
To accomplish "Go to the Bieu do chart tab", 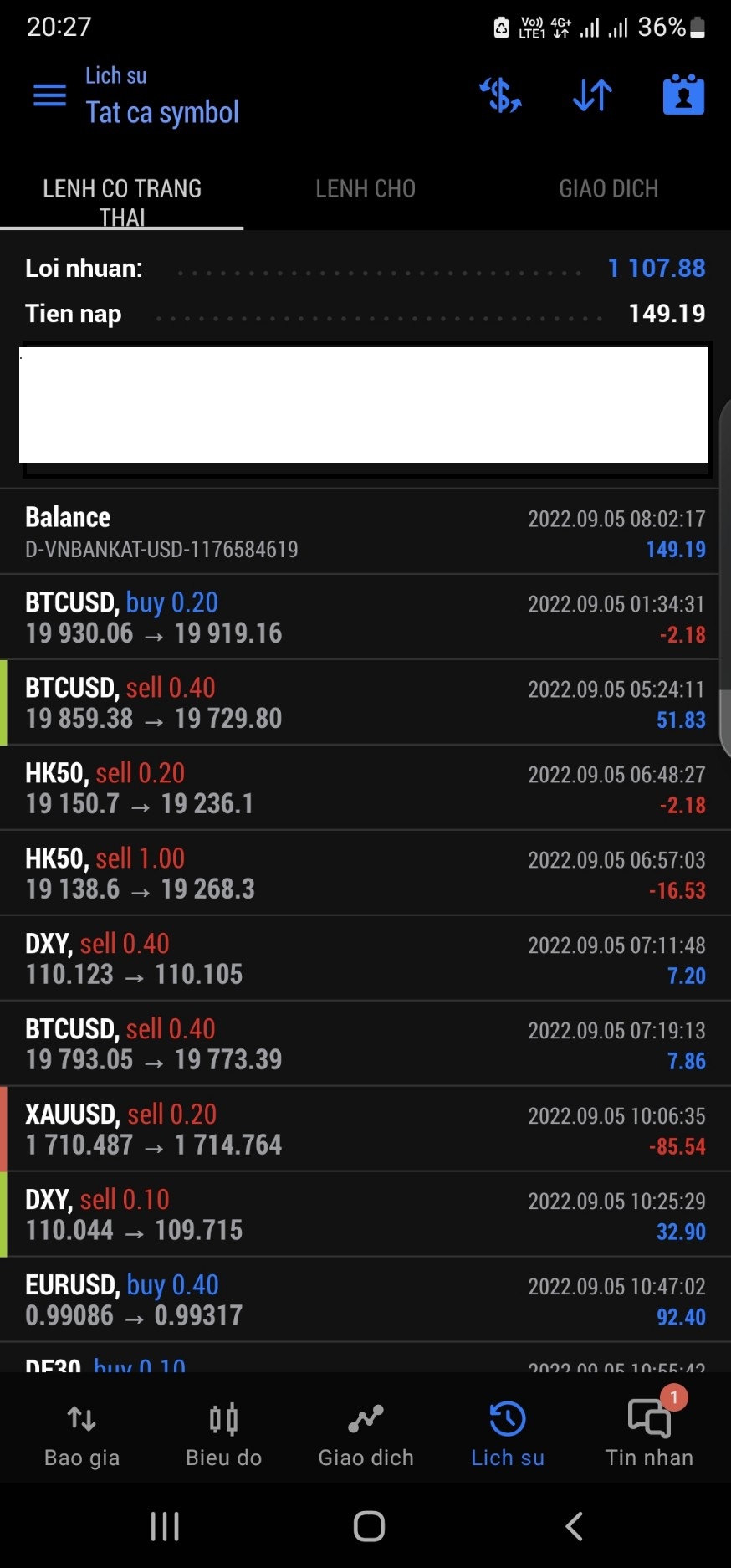I will [223, 1434].
